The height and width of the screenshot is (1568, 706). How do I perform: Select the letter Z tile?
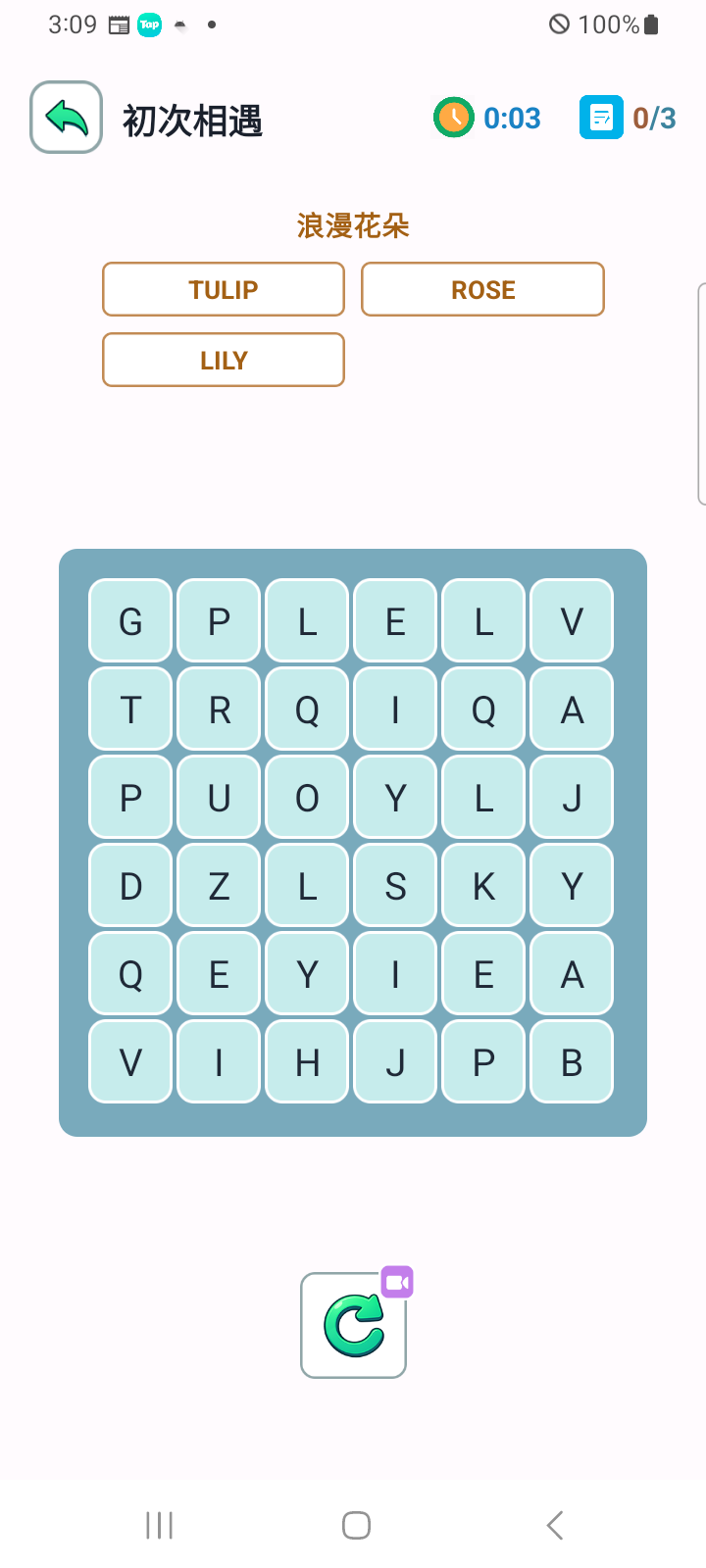(218, 885)
